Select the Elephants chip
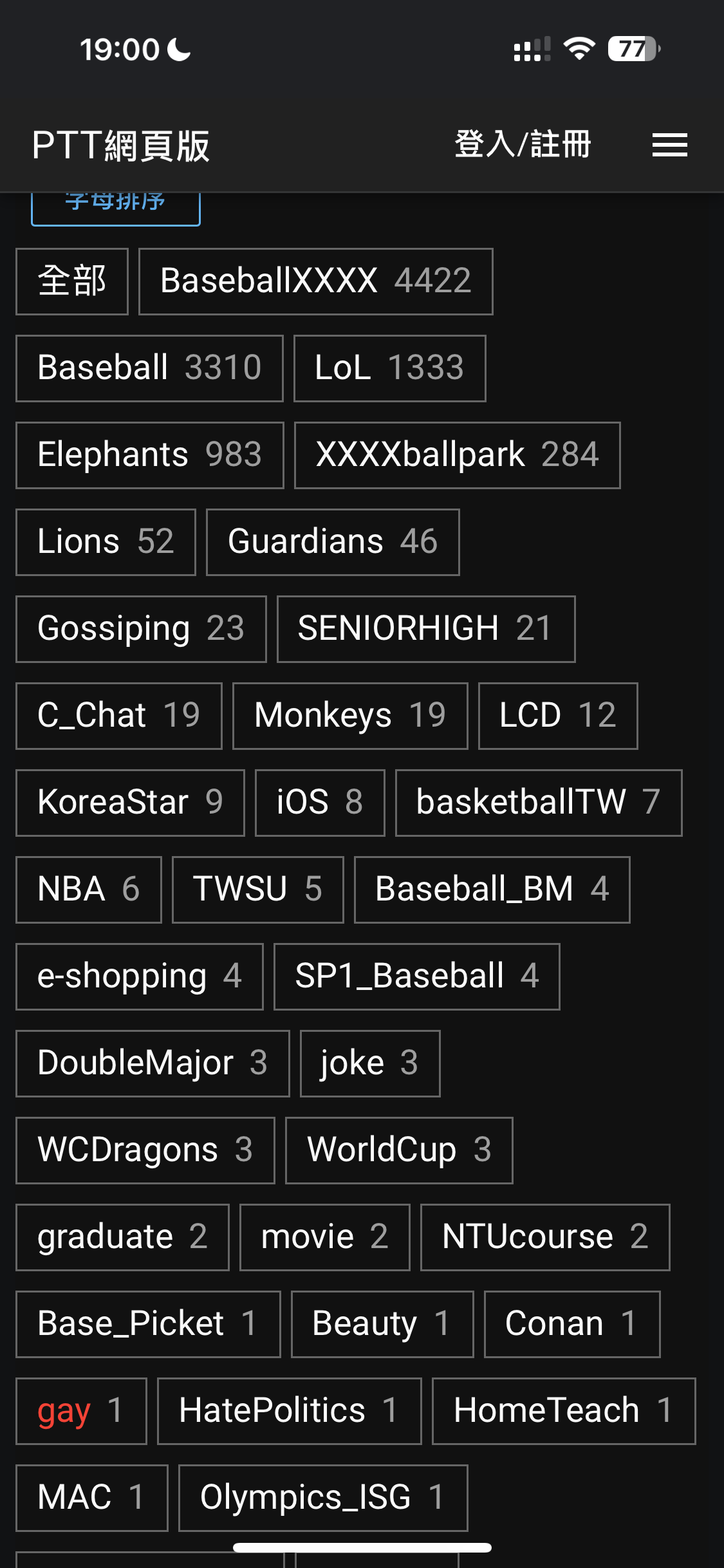This screenshot has width=724, height=1568. click(x=150, y=455)
